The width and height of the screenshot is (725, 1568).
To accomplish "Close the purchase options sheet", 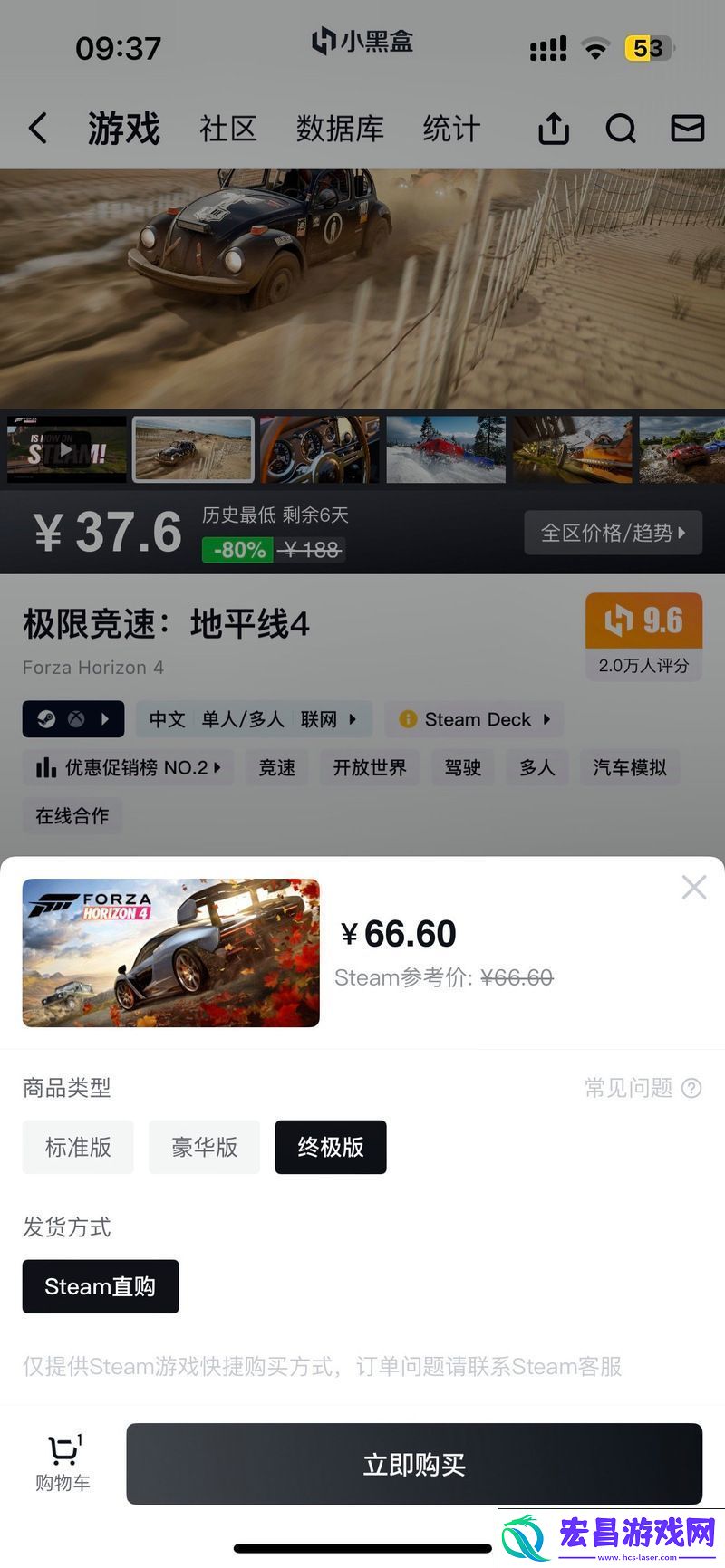I will [693, 887].
